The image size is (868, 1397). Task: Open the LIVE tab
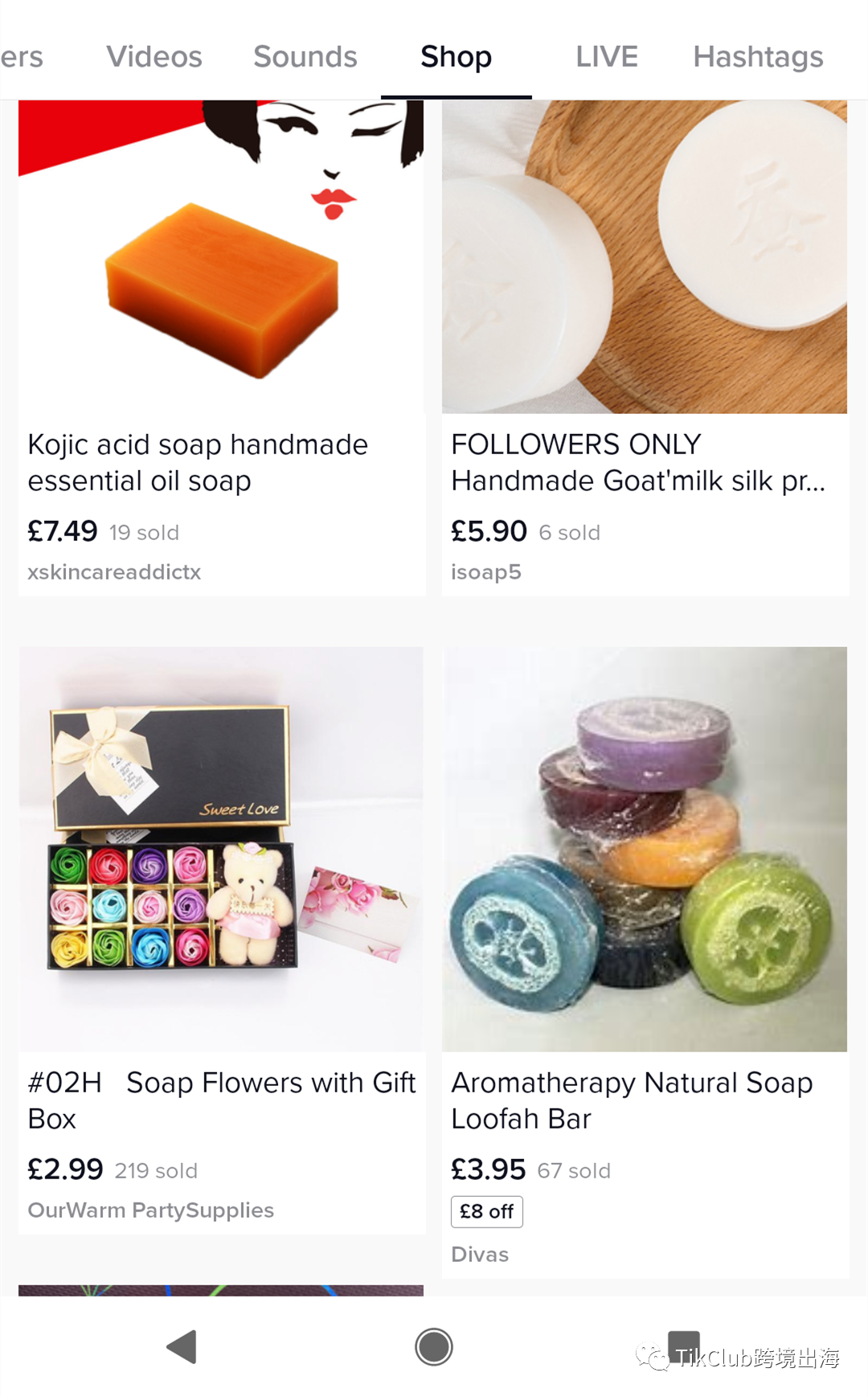coord(606,57)
